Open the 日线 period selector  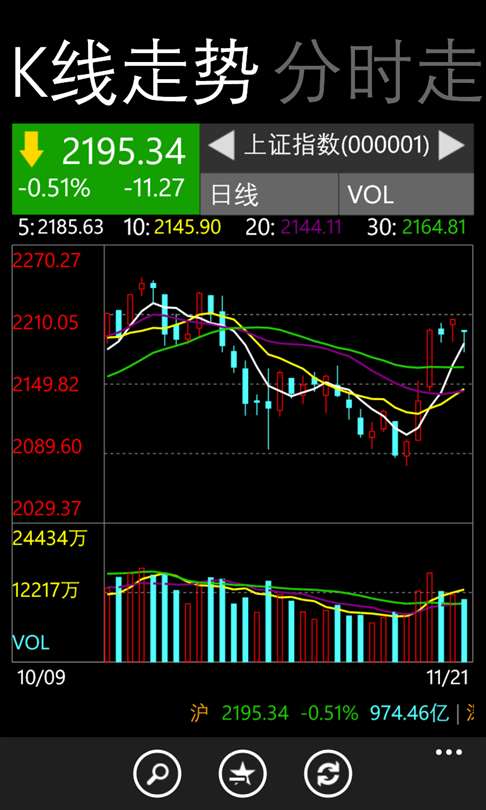[269, 194]
